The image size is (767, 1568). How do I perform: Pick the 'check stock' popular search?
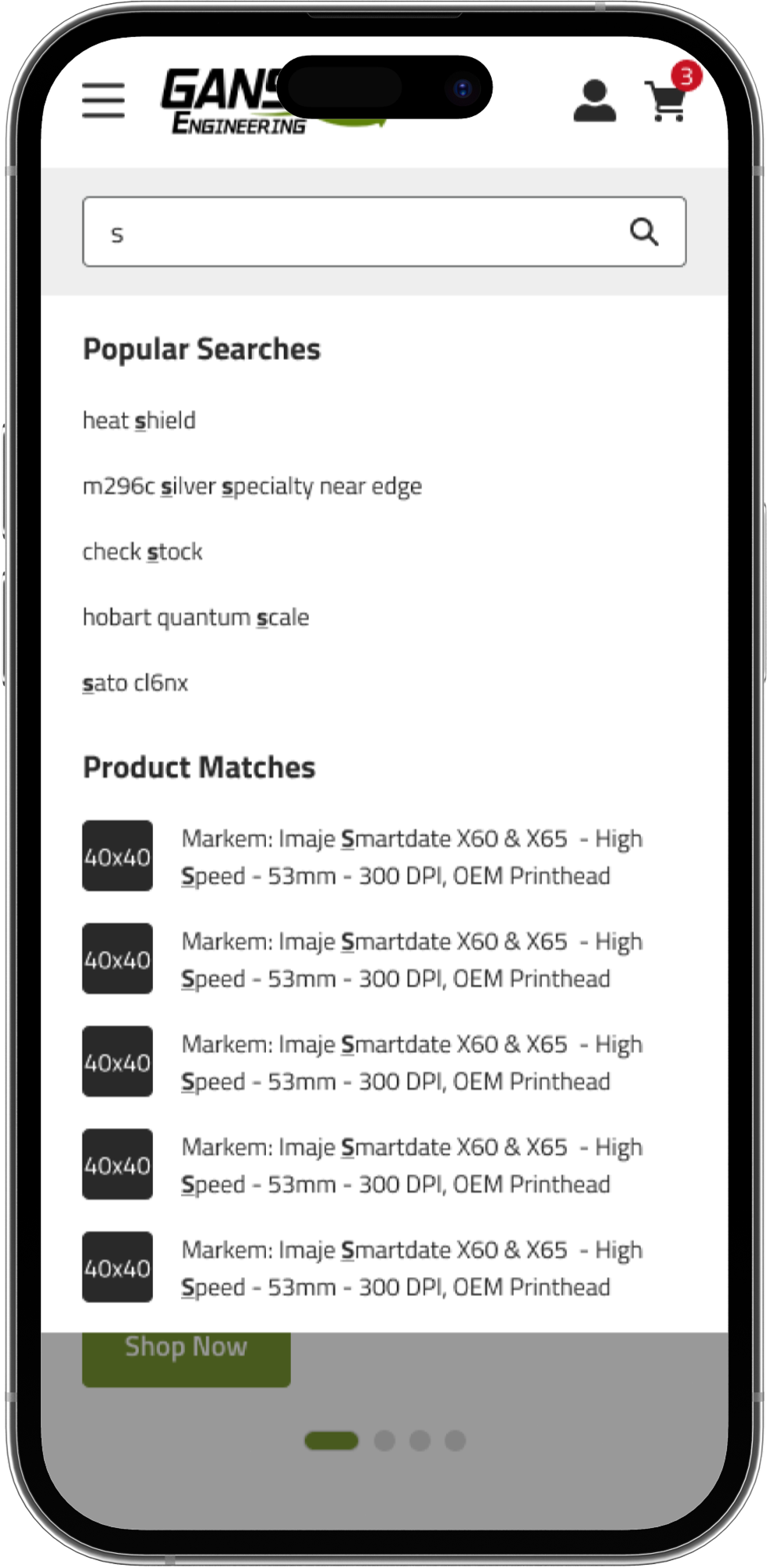(x=143, y=552)
